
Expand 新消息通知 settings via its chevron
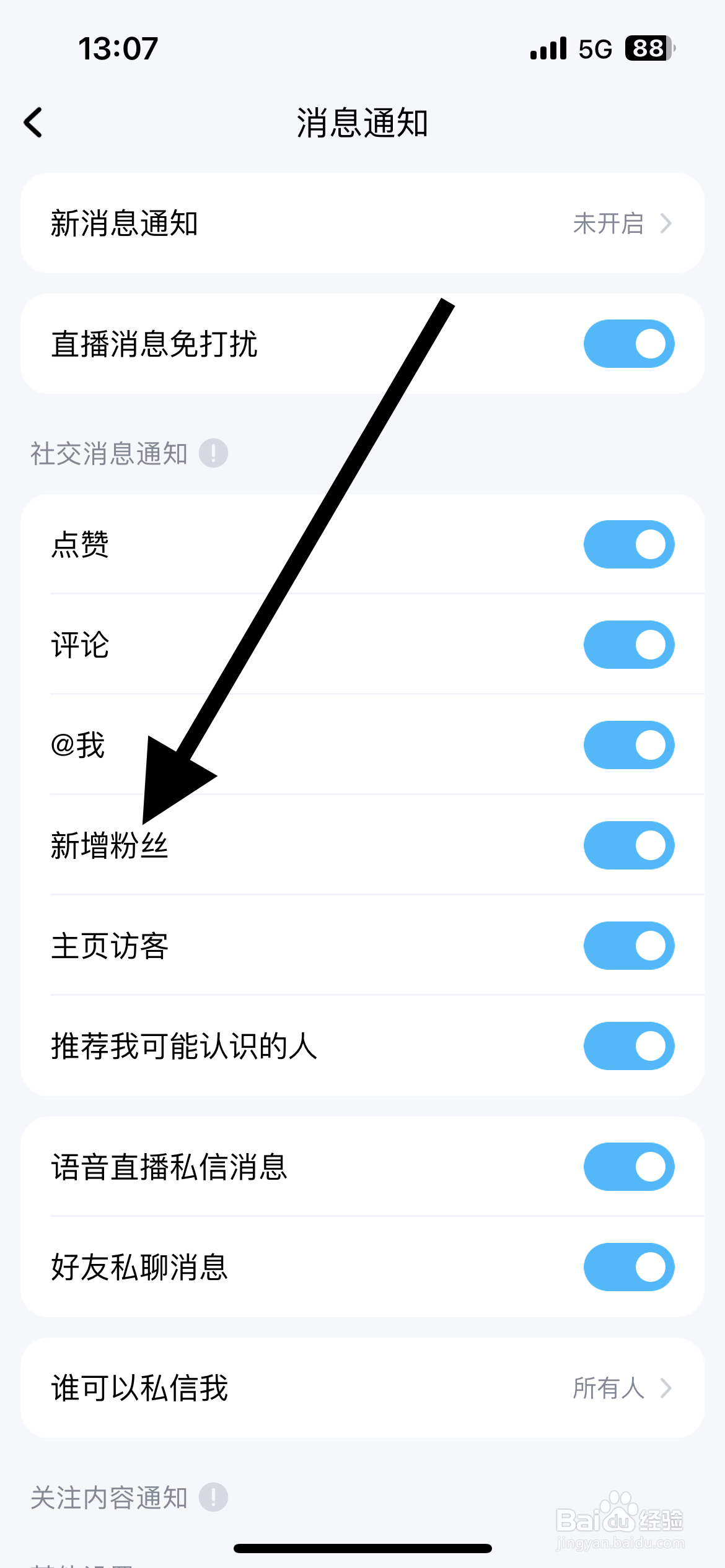point(666,224)
